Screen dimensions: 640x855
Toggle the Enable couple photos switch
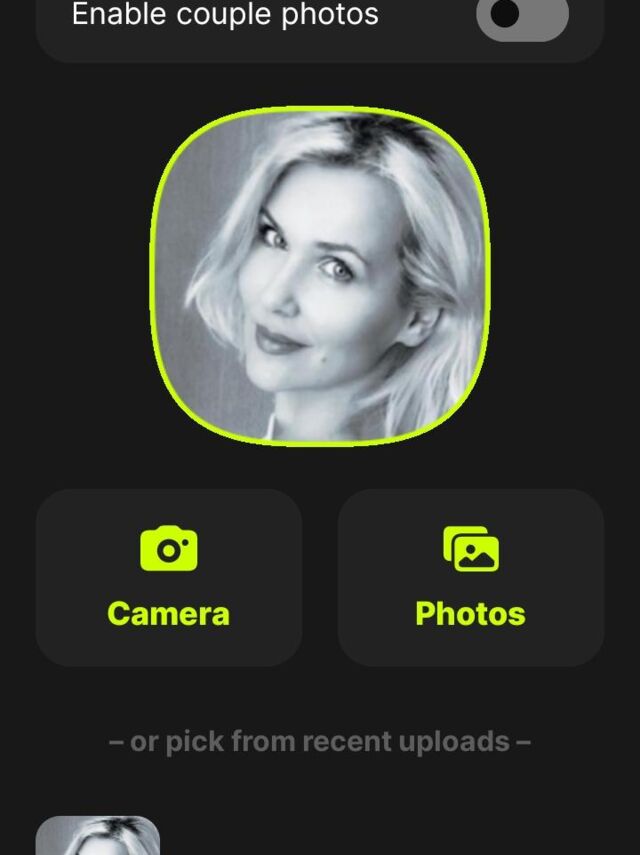click(x=522, y=16)
